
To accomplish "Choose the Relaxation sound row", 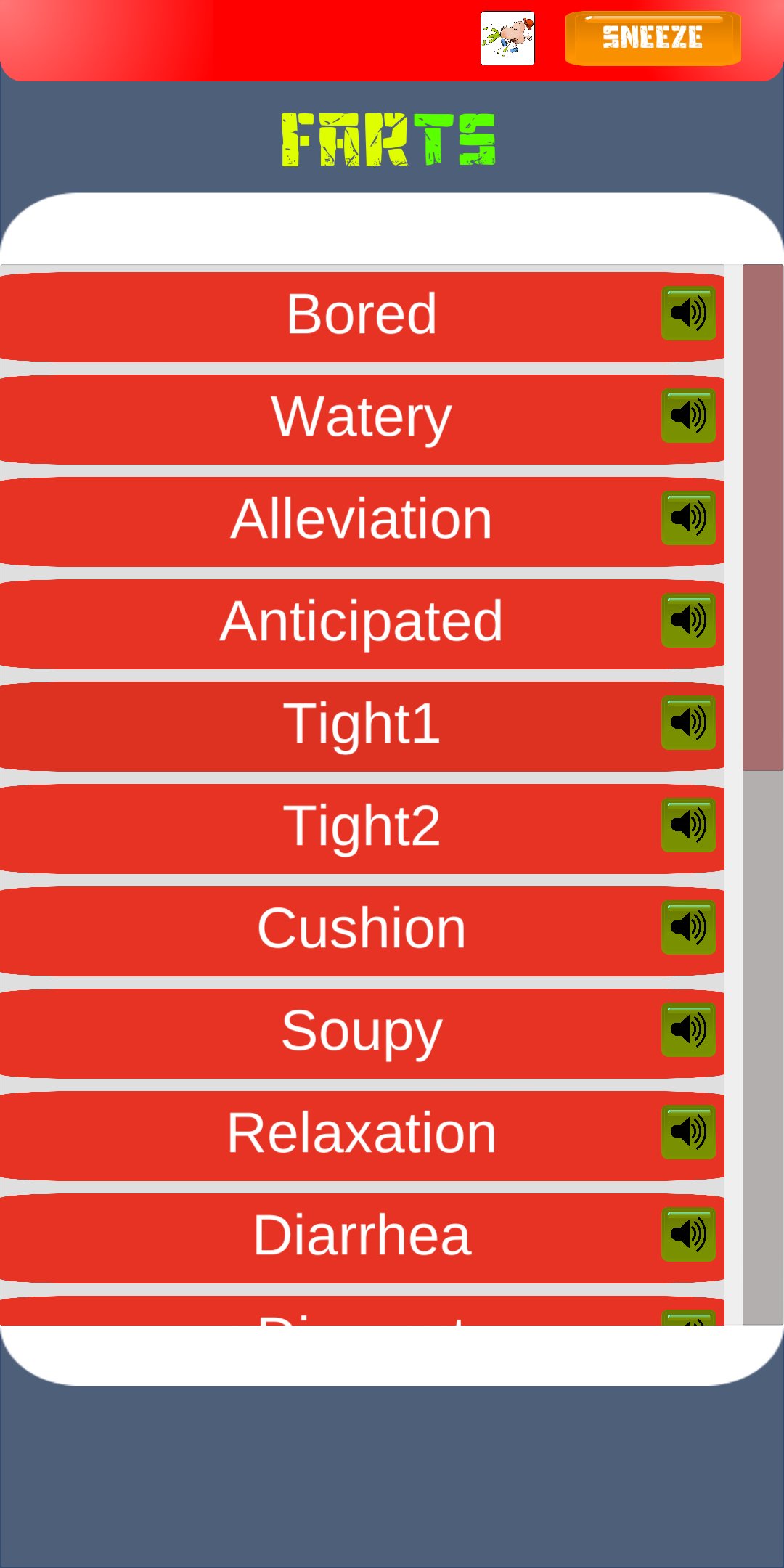I will (362, 1134).
